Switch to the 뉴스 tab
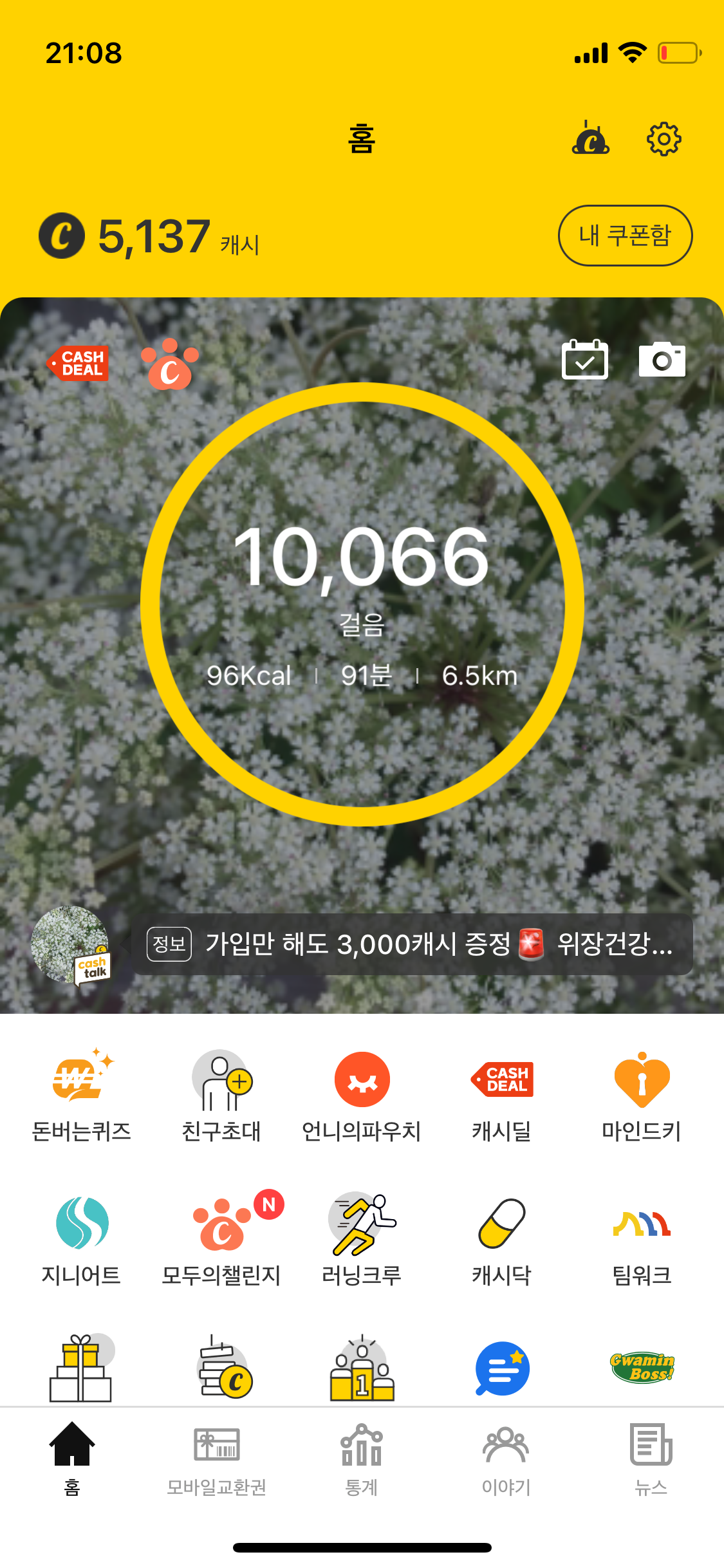Viewport: 724px width, 1568px height. tap(651, 1459)
